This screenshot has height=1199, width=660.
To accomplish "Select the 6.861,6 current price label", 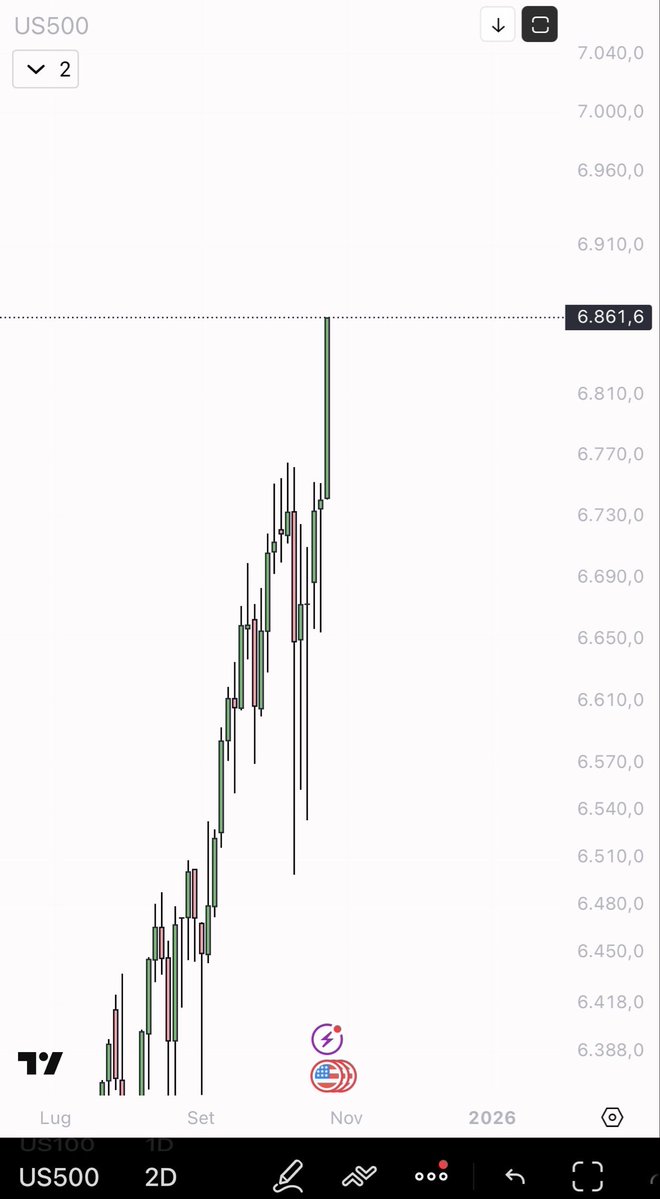I will click(608, 318).
